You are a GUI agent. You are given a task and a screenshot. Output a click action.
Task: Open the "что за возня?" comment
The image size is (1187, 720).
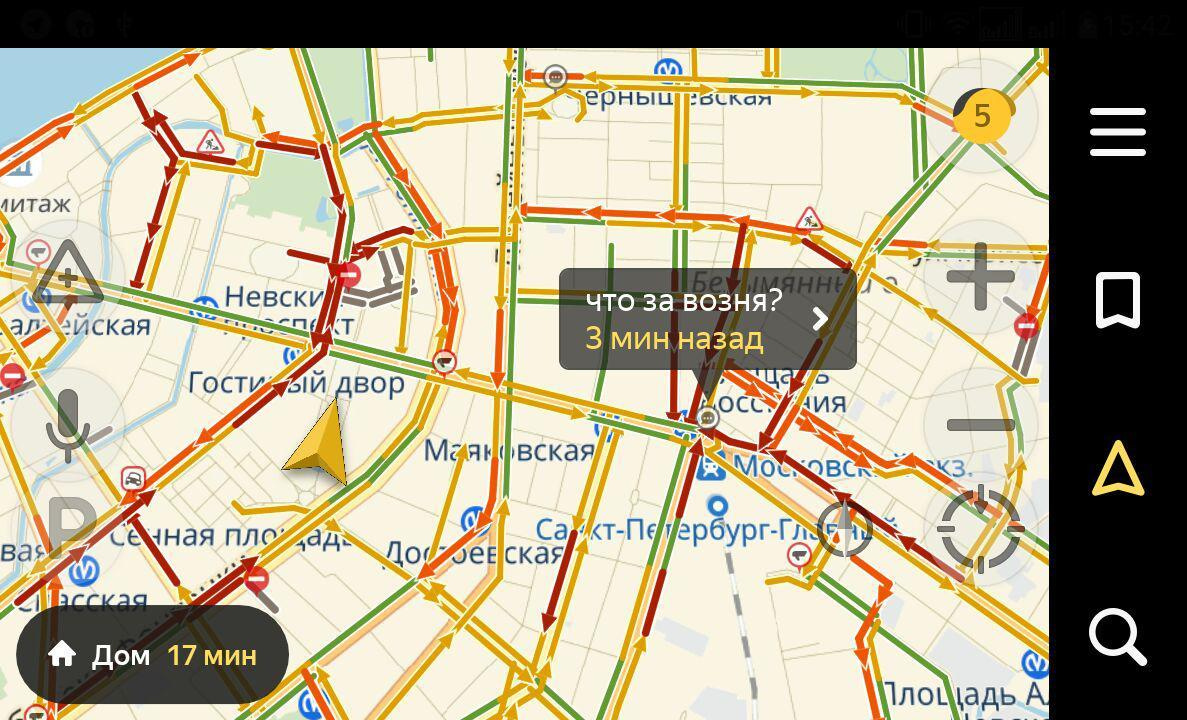(707, 319)
